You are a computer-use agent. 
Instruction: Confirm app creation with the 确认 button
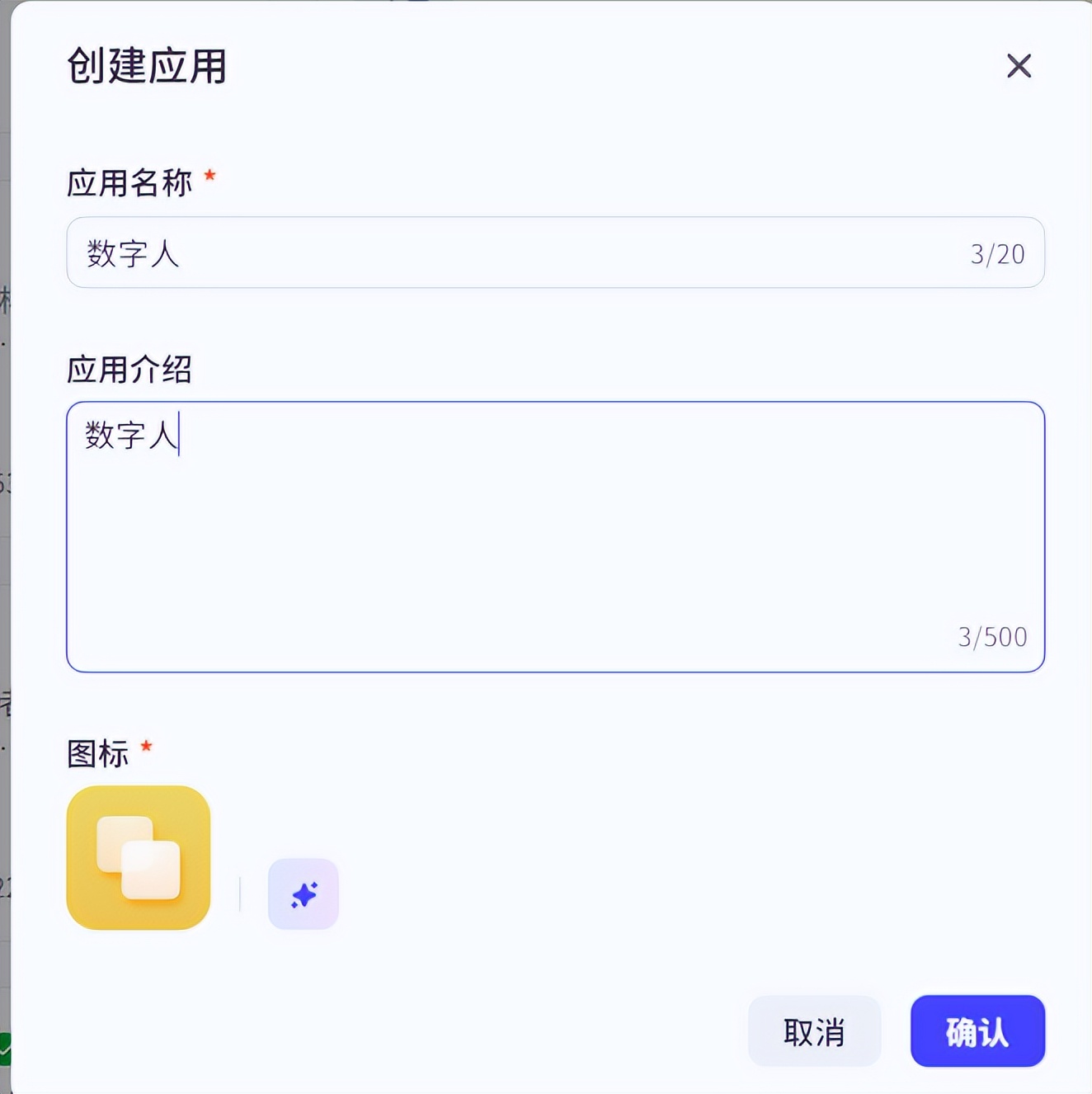(x=977, y=1031)
